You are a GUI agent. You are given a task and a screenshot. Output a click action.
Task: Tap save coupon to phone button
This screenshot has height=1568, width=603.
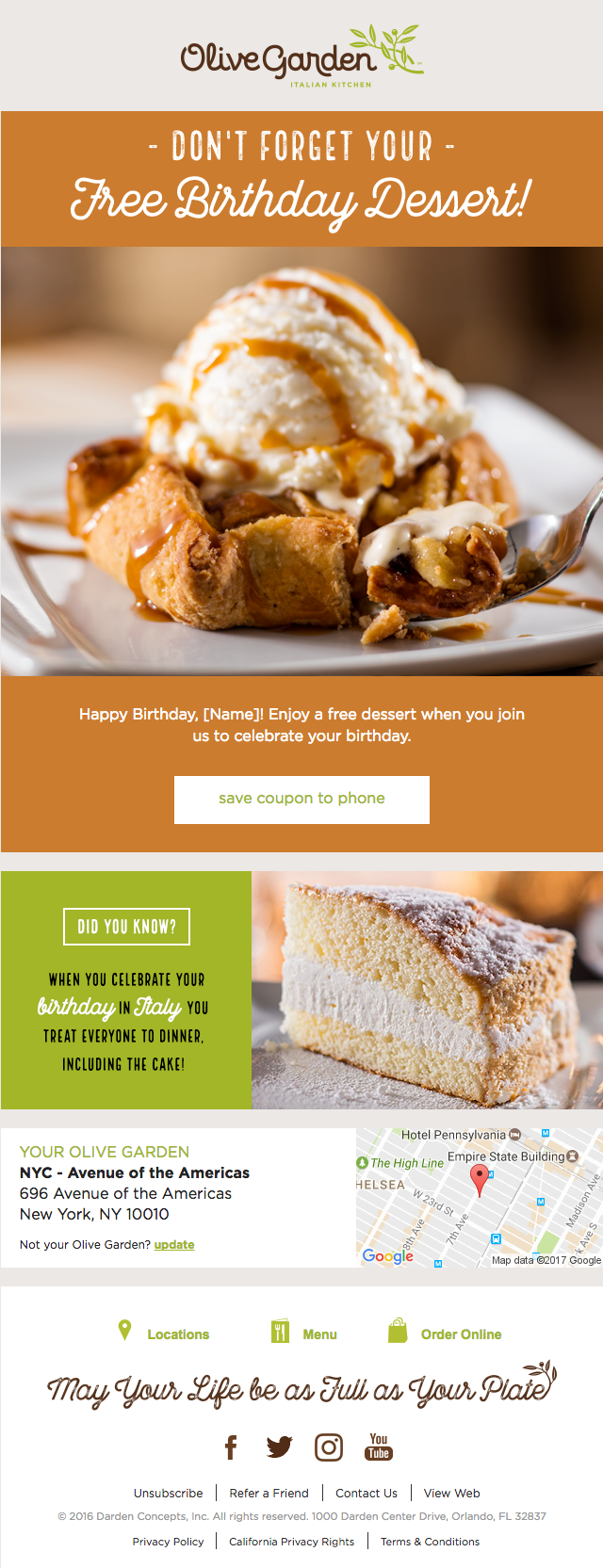click(301, 799)
